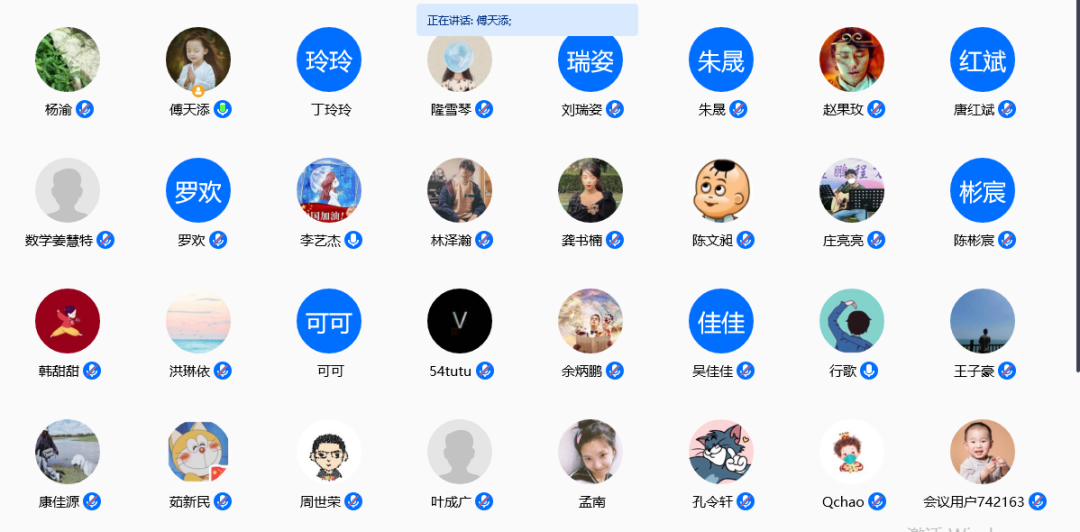The image size is (1080, 532).
Task: Select 韩甜甜's participant tile
Action: (x=67, y=321)
